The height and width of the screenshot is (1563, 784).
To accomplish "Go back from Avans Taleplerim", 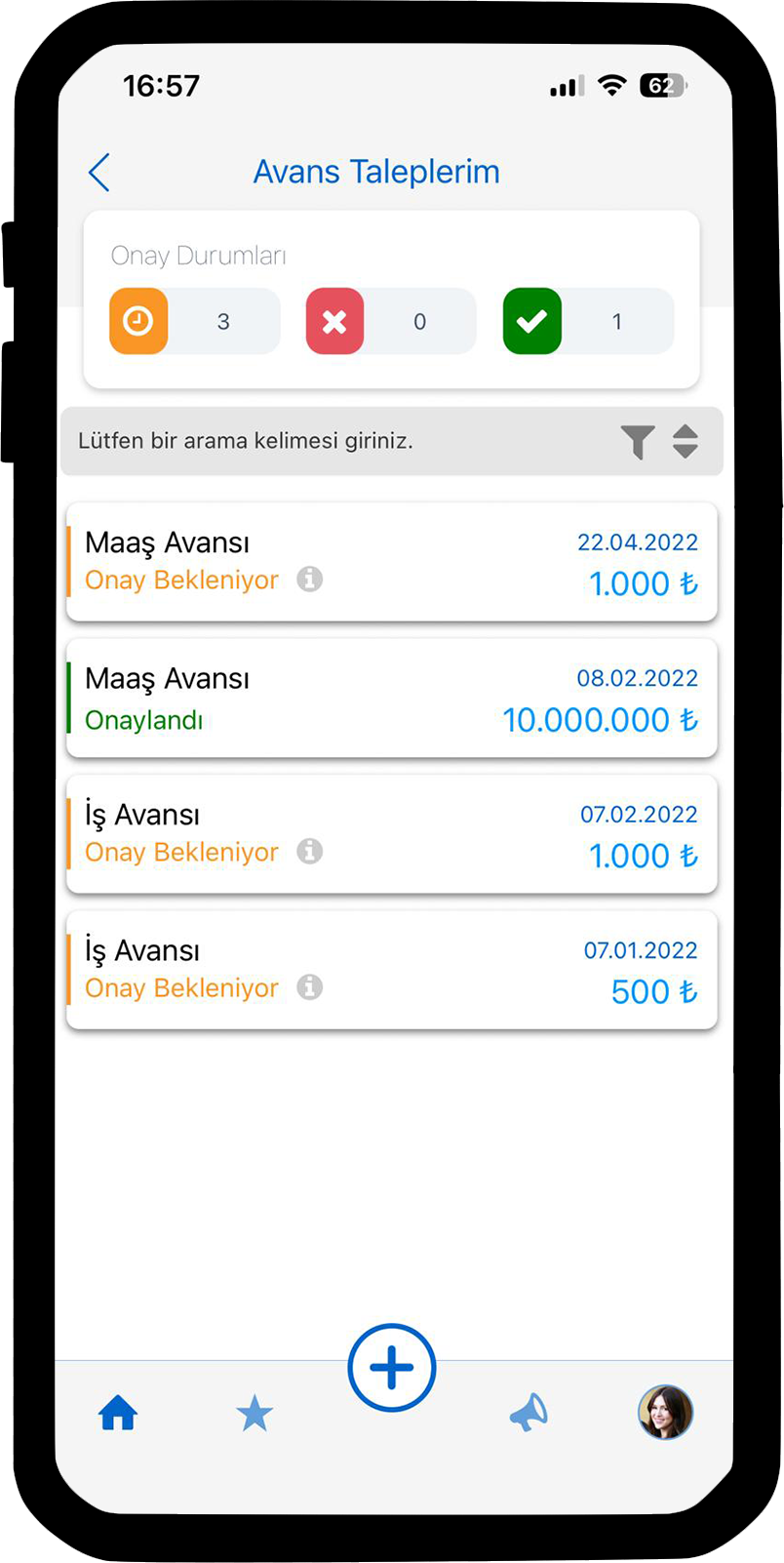I will point(99,173).
